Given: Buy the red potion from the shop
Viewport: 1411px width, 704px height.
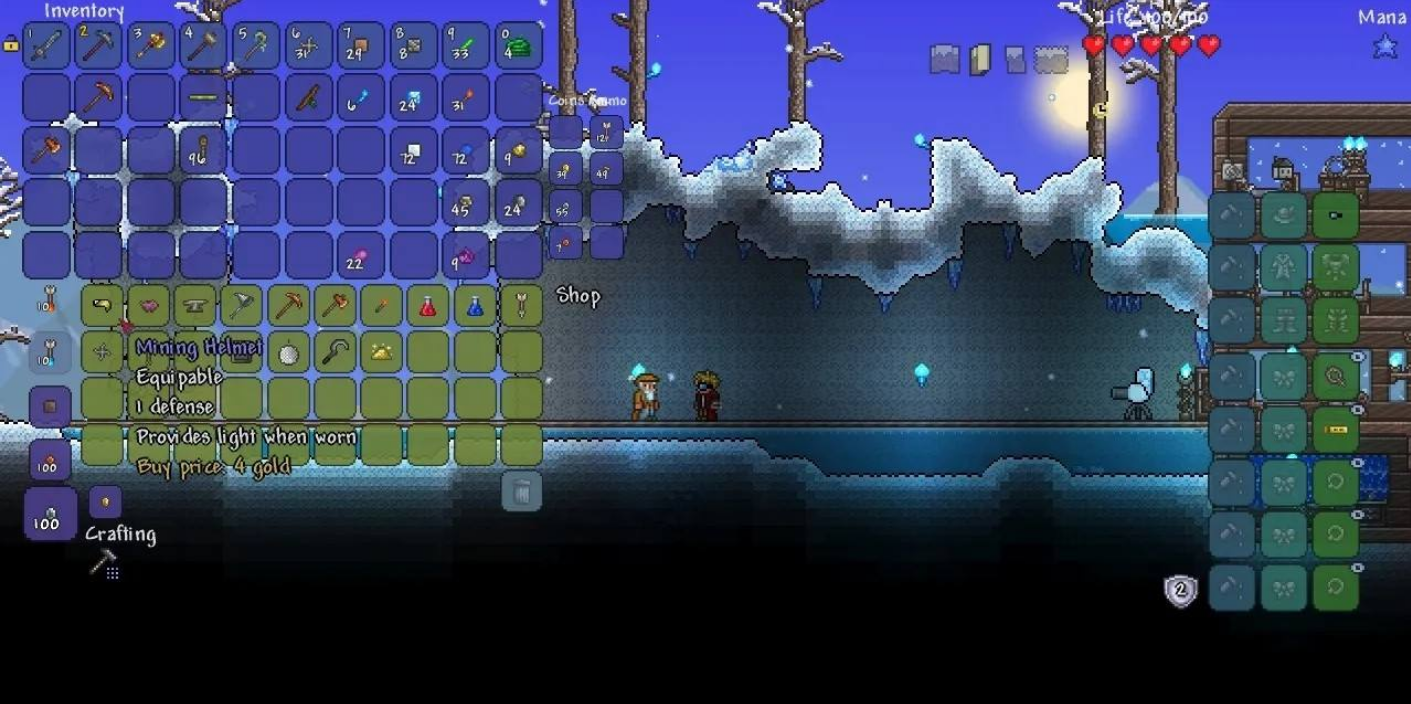Looking at the screenshot, I should [x=427, y=306].
